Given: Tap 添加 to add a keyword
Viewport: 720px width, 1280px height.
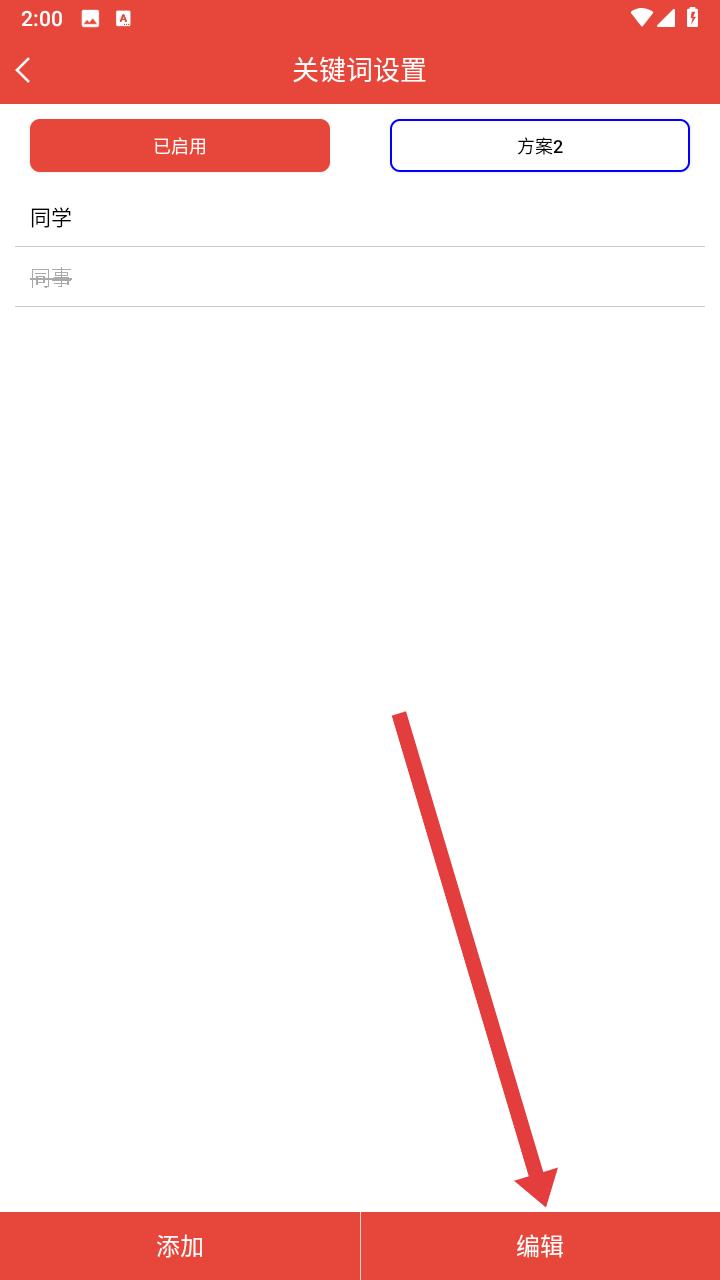Looking at the screenshot, I should [x=180, y=1246].
